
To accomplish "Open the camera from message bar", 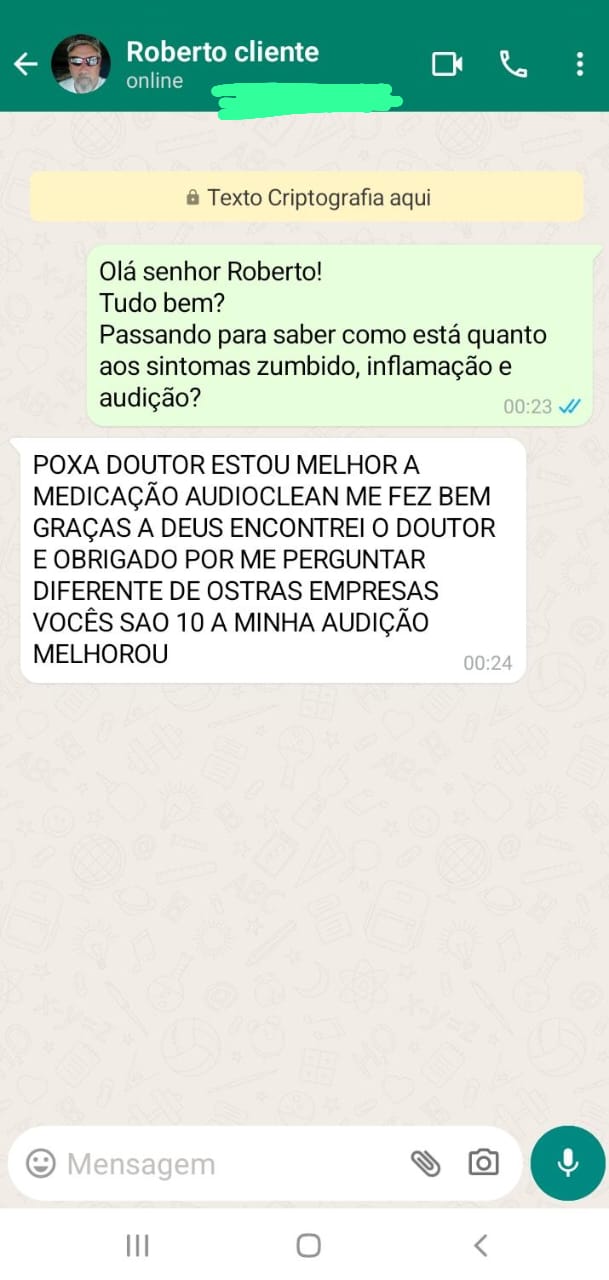I will (484, 1163).
